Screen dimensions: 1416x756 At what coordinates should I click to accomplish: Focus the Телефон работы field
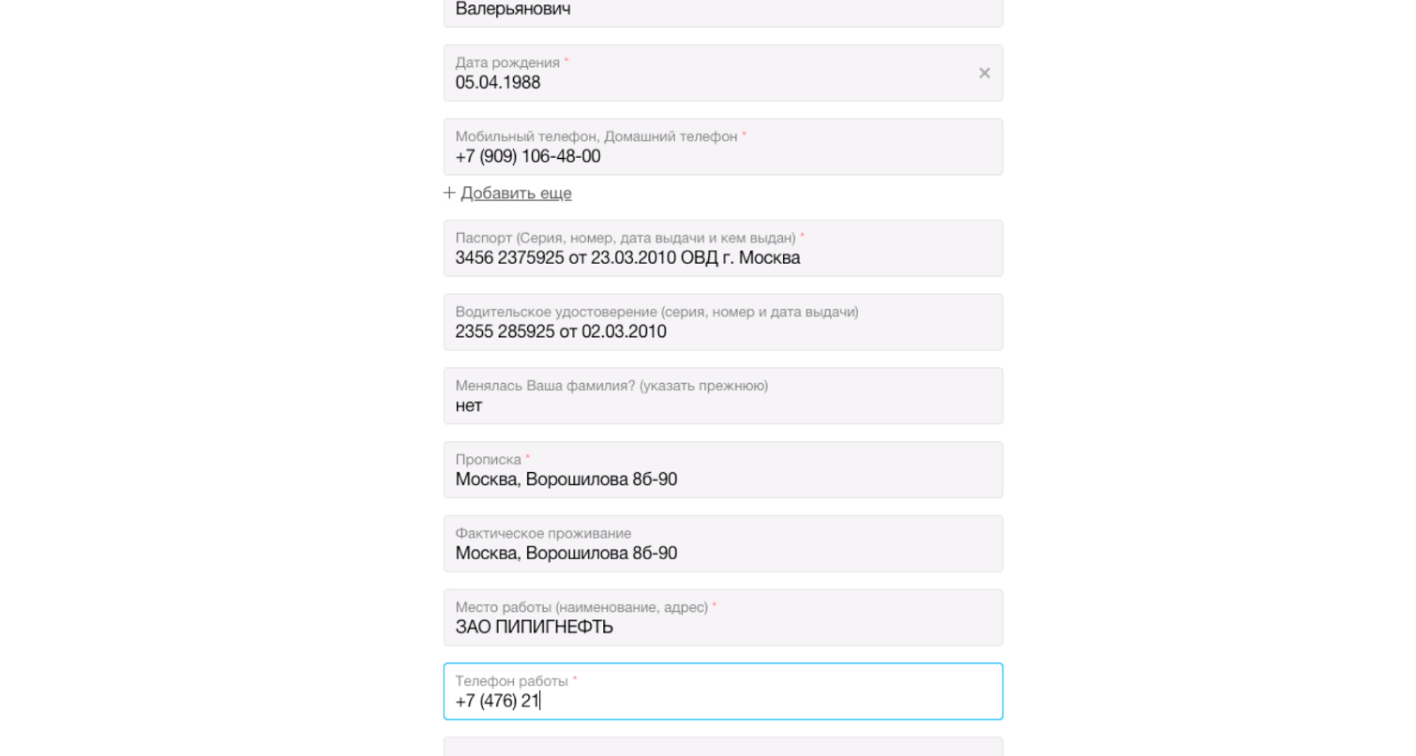[722, 692]
